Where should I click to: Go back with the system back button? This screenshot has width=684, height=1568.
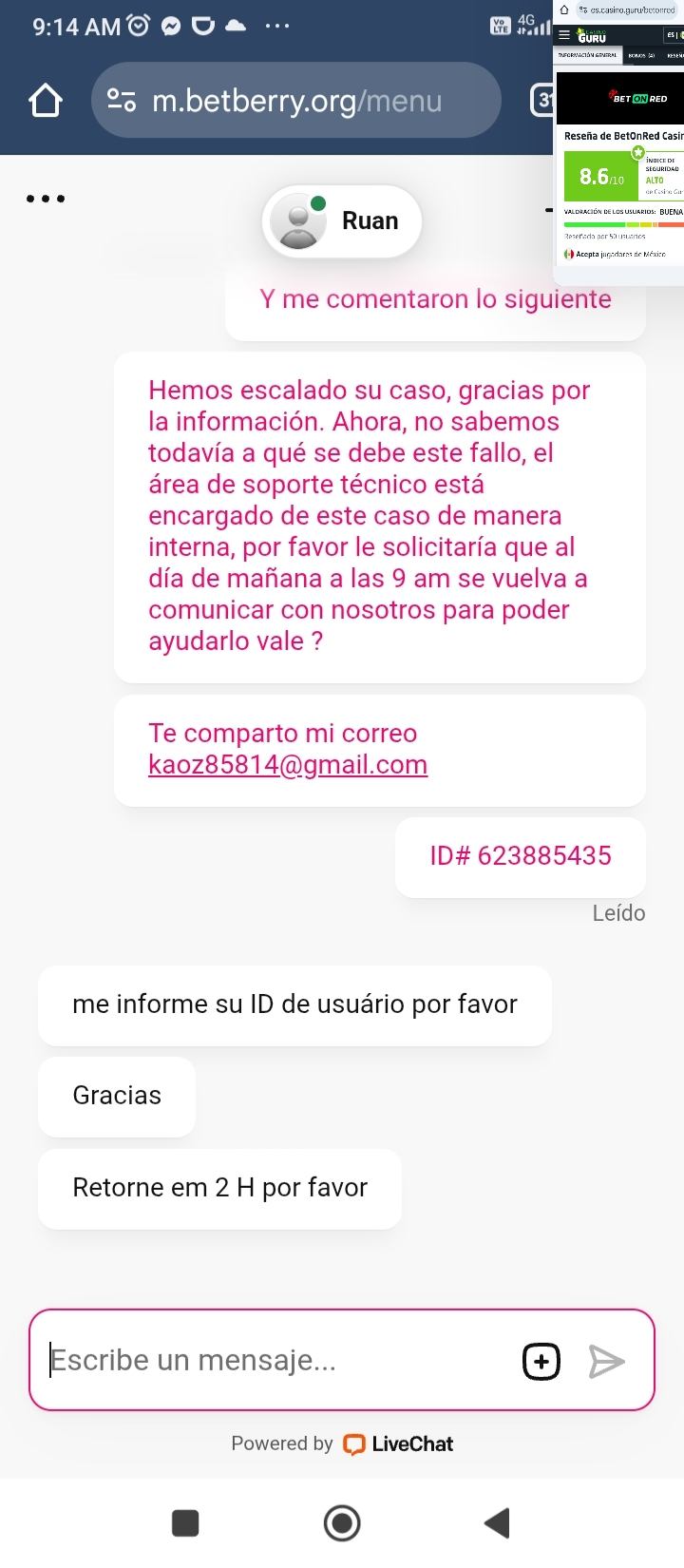(497, 1522)
